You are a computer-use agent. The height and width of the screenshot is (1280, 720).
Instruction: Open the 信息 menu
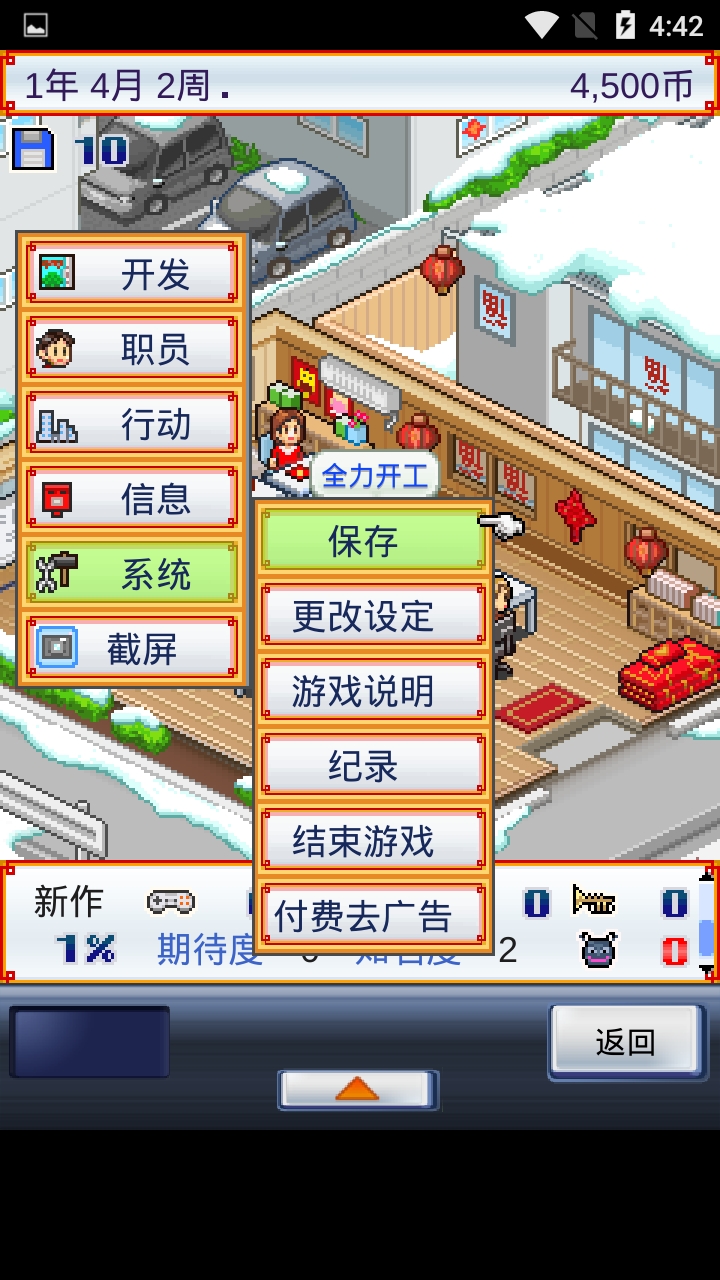(x=132, y=499)
